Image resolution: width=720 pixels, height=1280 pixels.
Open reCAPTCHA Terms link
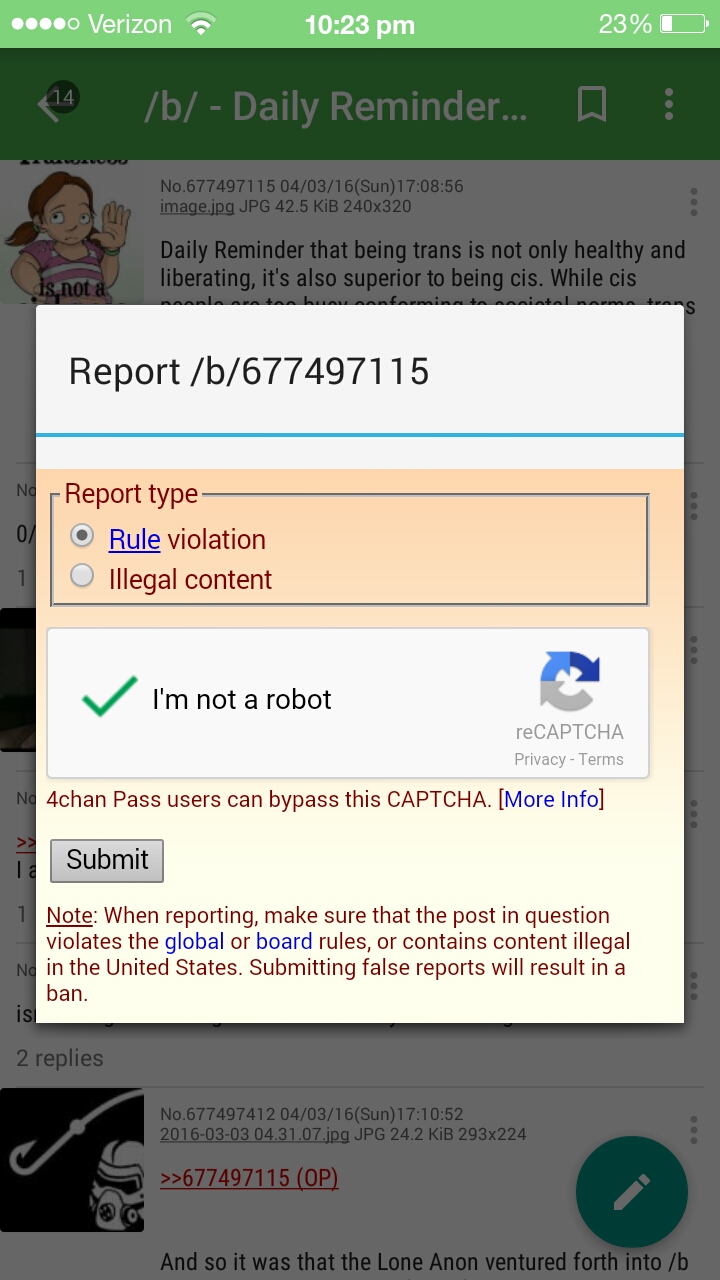click(601, 759)
